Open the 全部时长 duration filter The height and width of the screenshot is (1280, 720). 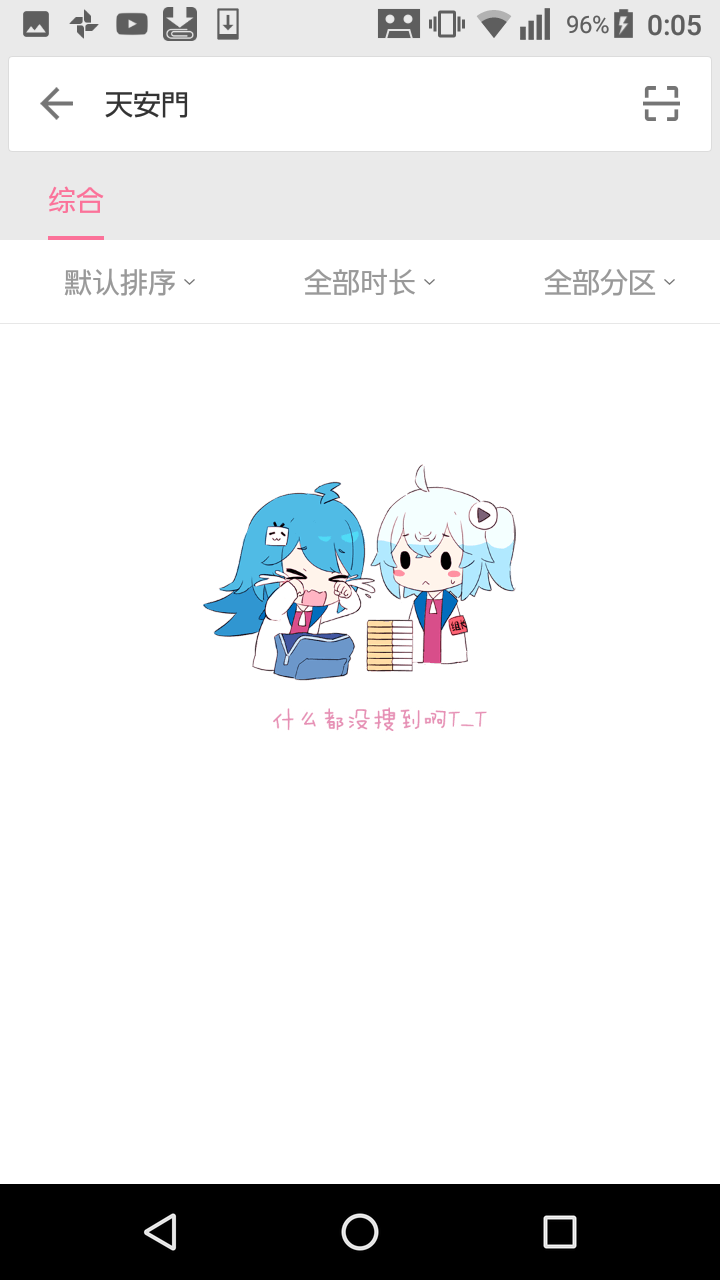[370, 283]
